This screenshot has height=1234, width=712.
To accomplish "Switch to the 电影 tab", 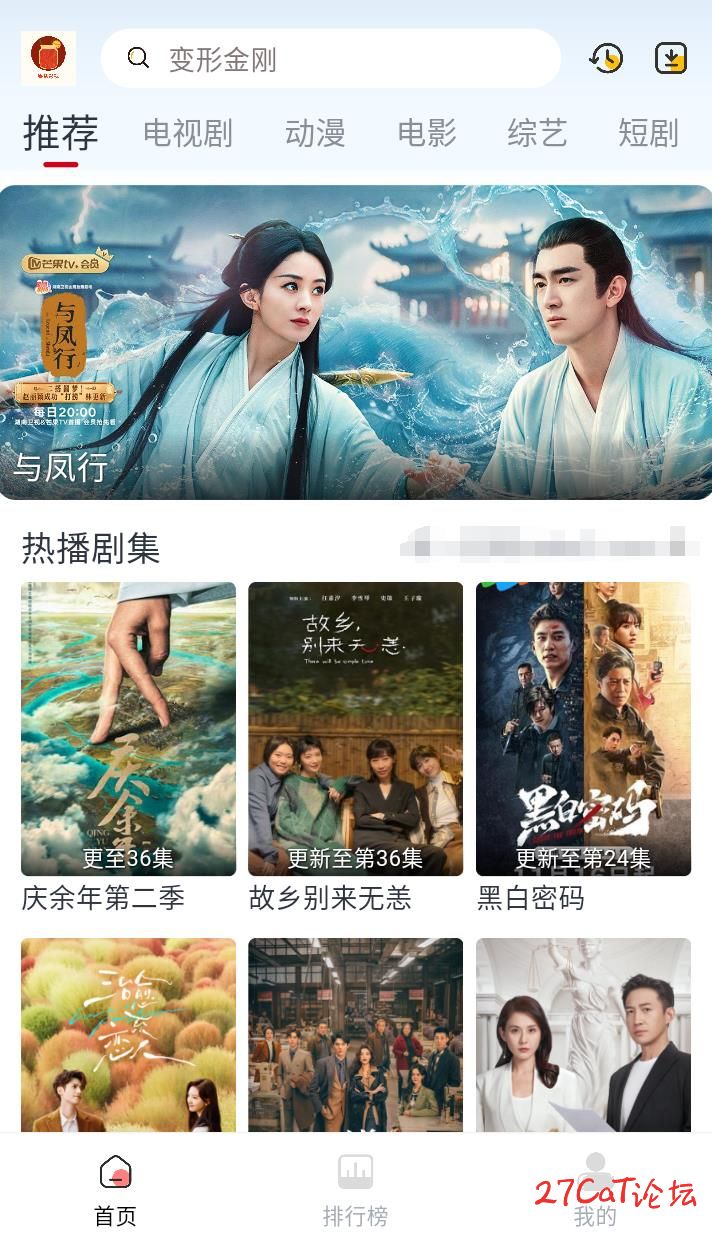I will pos(427,133).
